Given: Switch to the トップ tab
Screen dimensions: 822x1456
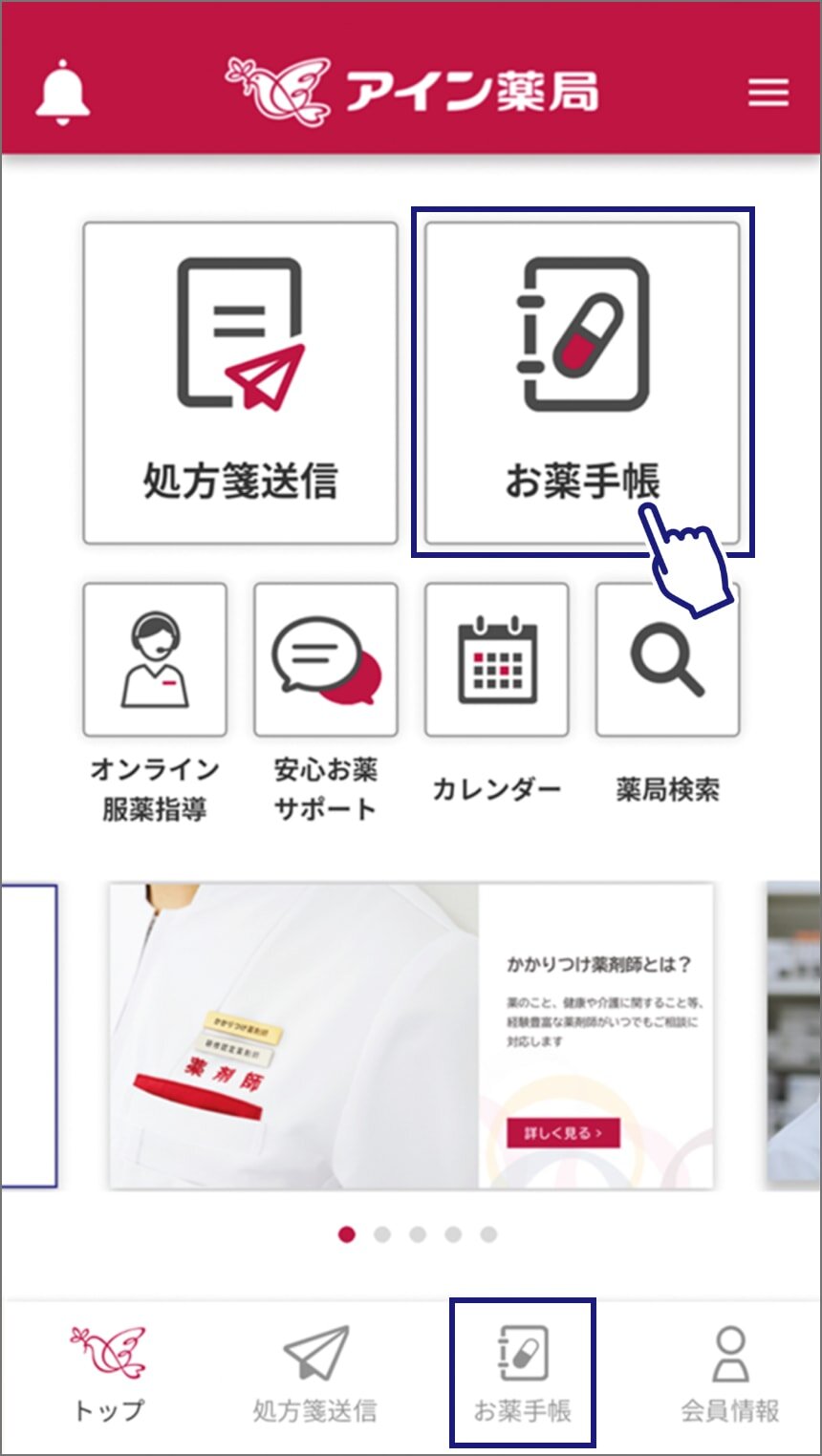Looking at the screenshot, I should 107,1374.
